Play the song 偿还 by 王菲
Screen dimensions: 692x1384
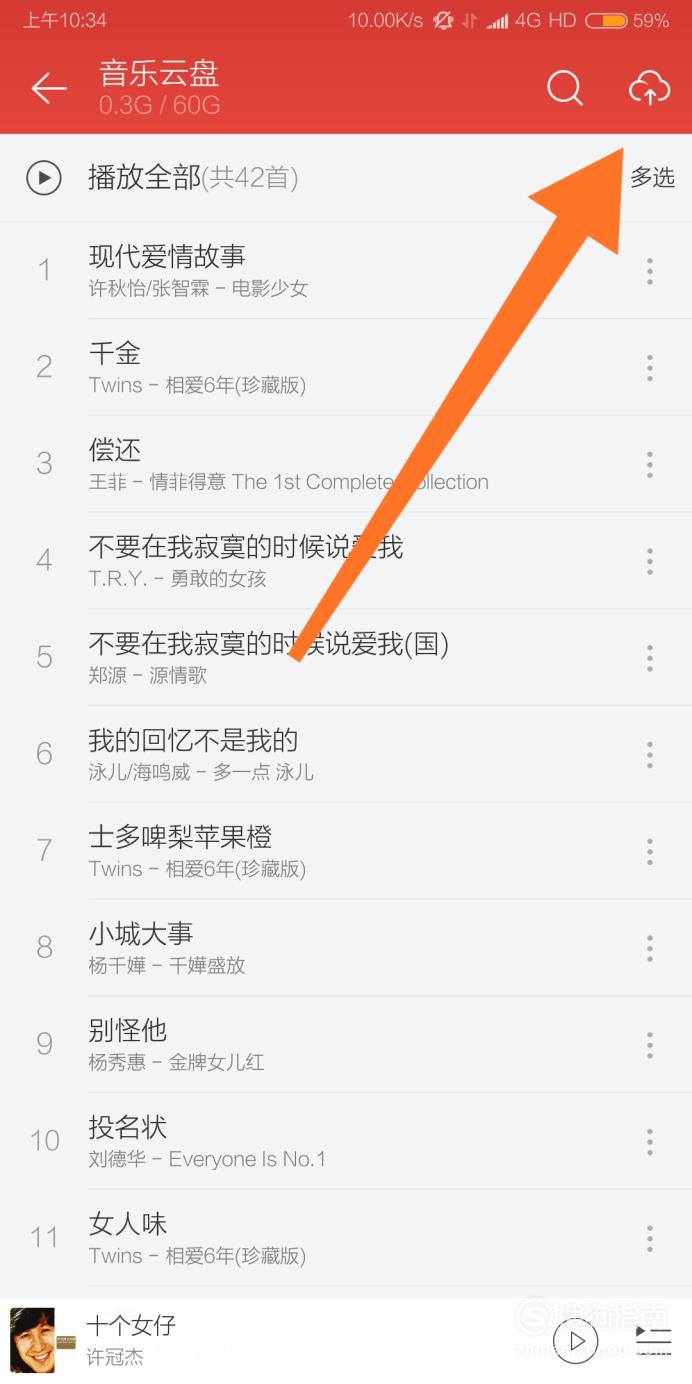click(x=346, y=464)
